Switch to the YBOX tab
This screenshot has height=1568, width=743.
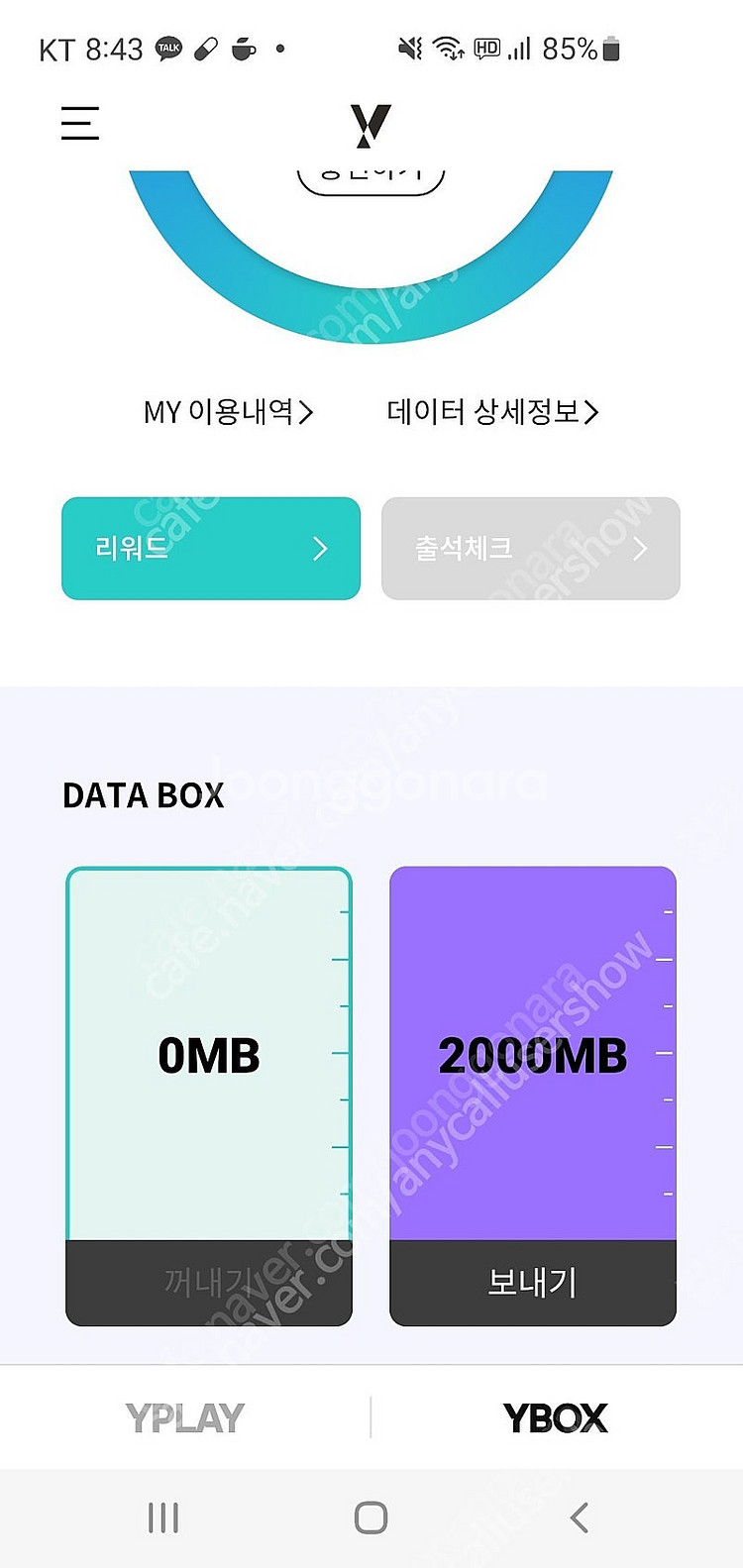556,1417
